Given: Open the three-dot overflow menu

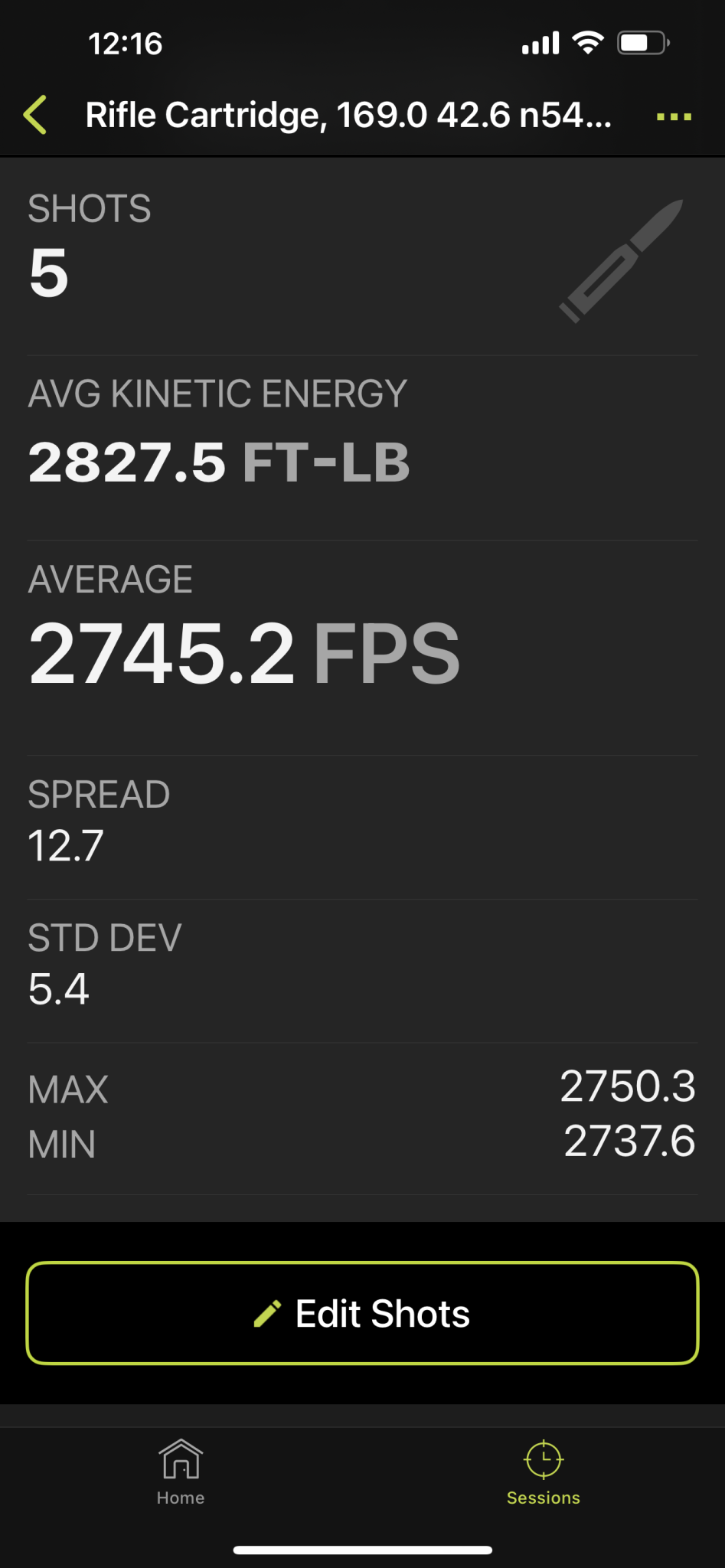Looking at the screenshot, I should click(x=674, y=117).
